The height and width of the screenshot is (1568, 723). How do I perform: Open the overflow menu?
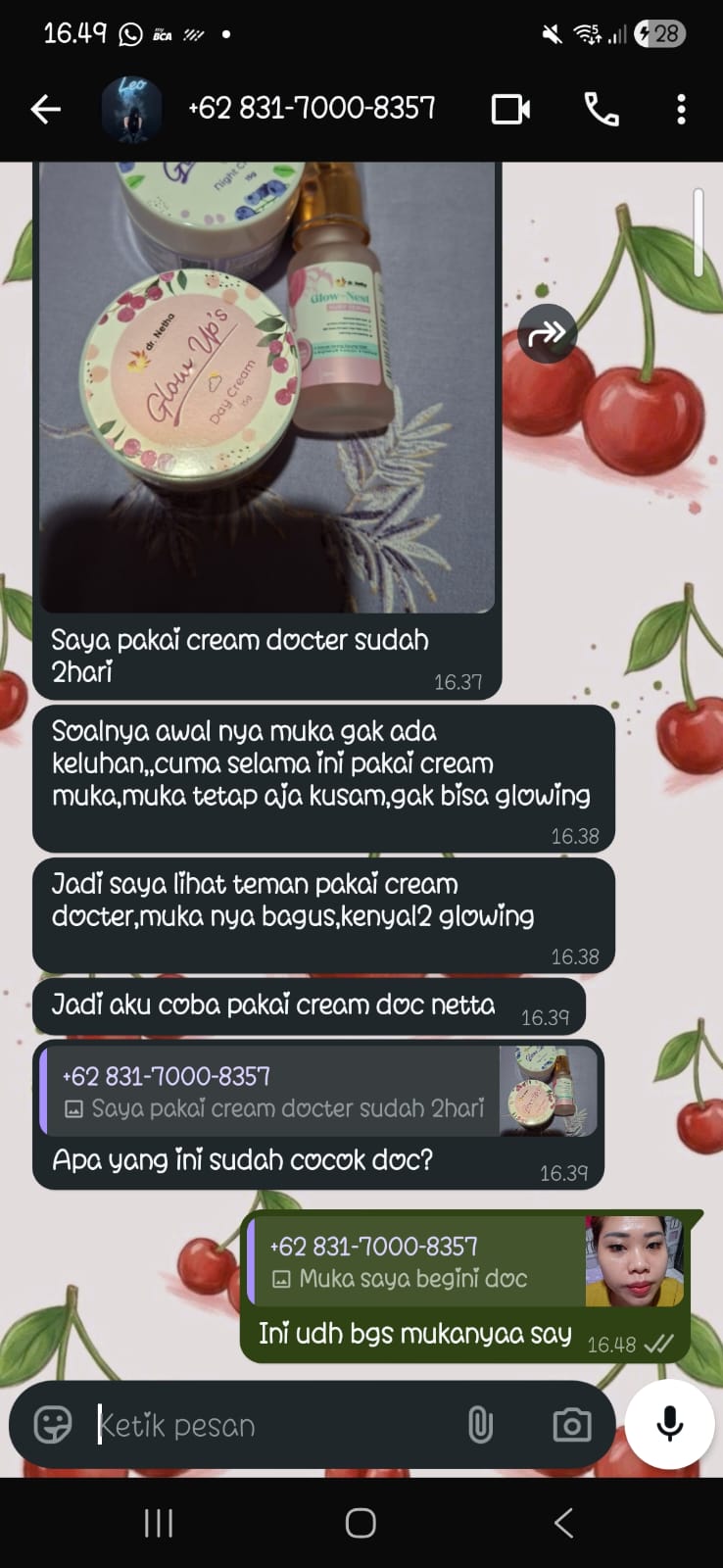tap(681, 109)
